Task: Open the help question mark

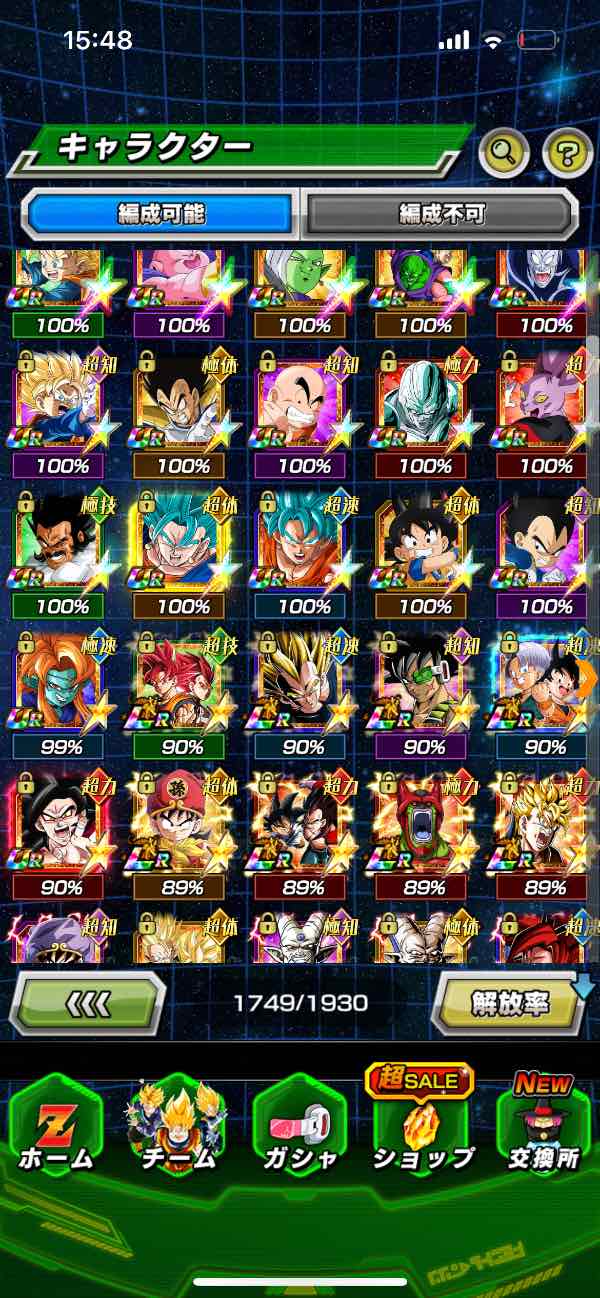Action: [x=567, y=153]
